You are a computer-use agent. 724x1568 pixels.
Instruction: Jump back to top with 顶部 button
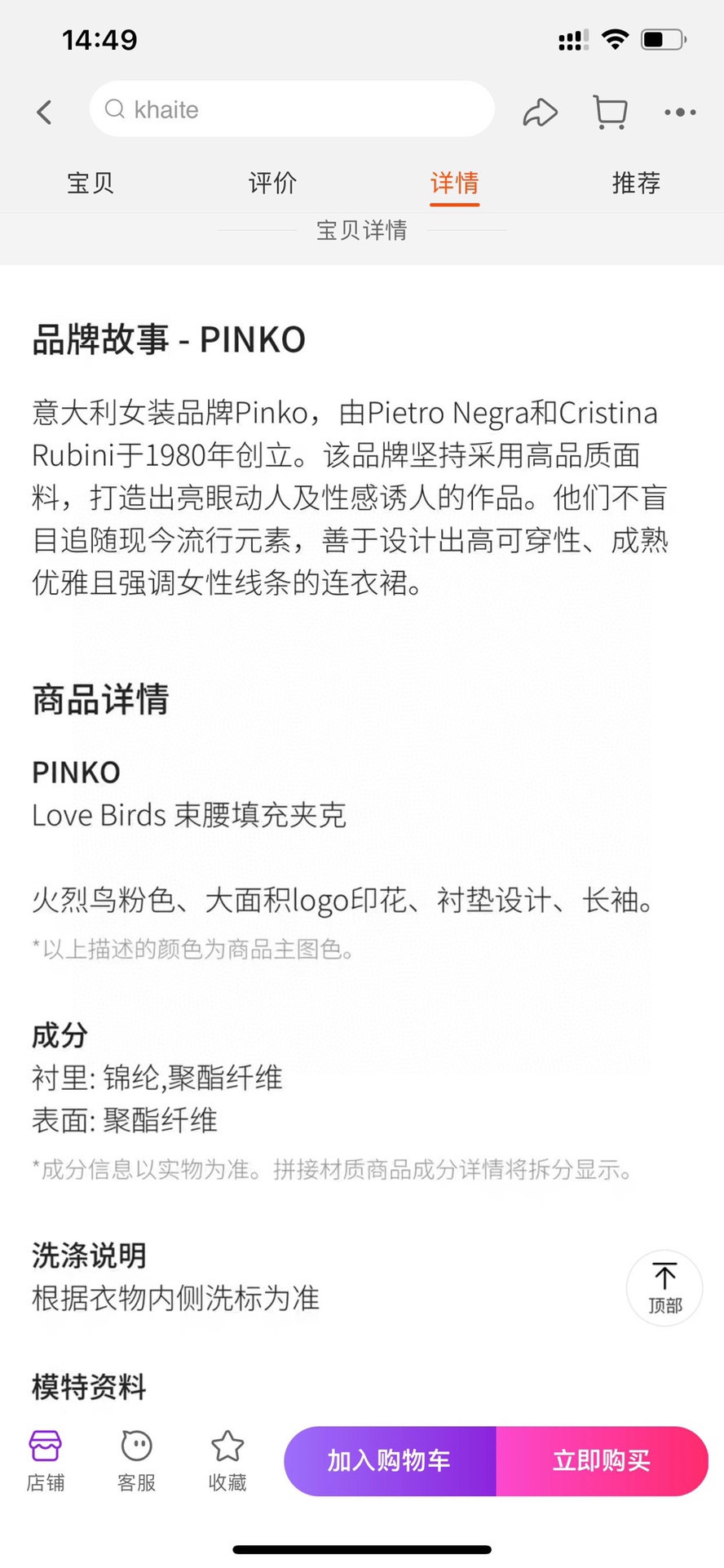point(664,1288)
